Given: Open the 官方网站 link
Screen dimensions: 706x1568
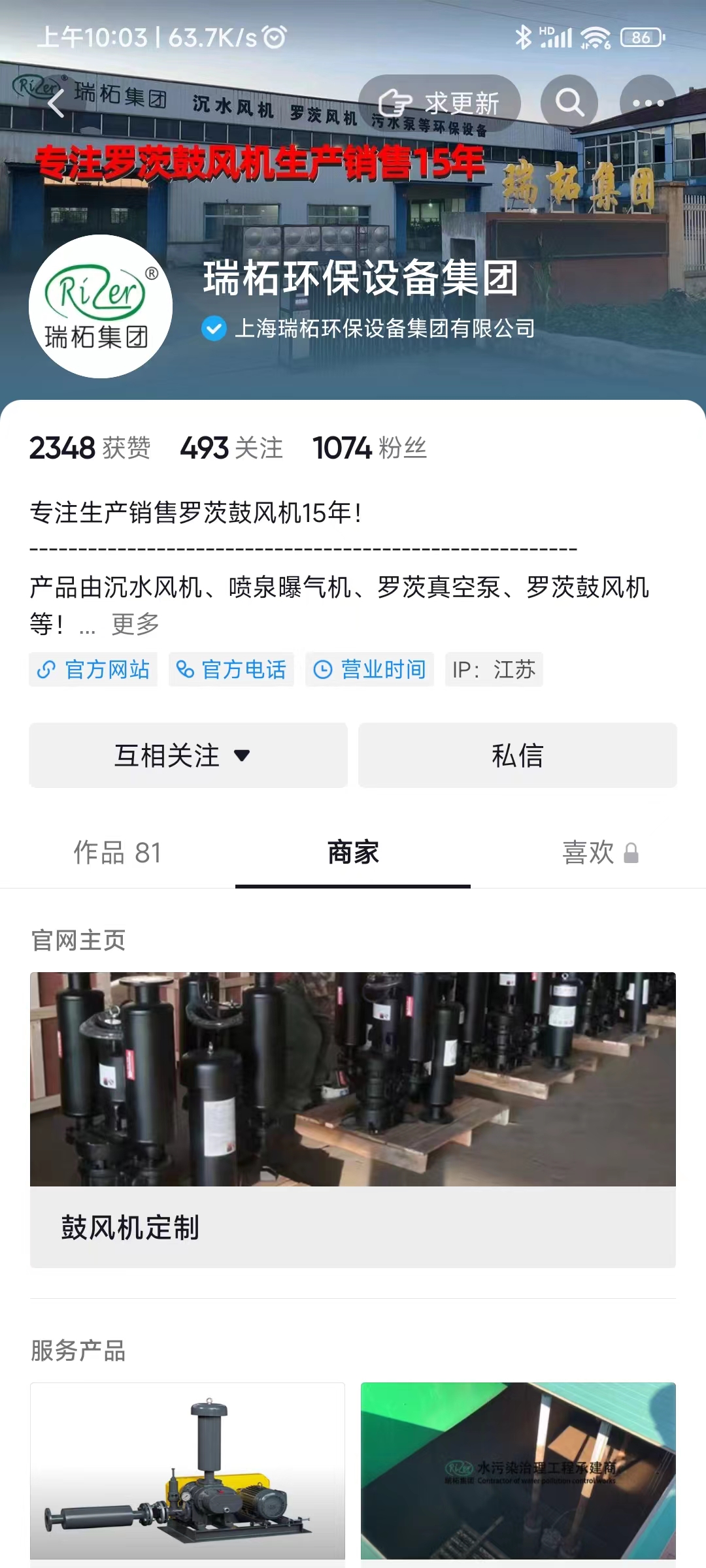Looking at the screenshot, I should pyautogui.click(x=93, y=670).
